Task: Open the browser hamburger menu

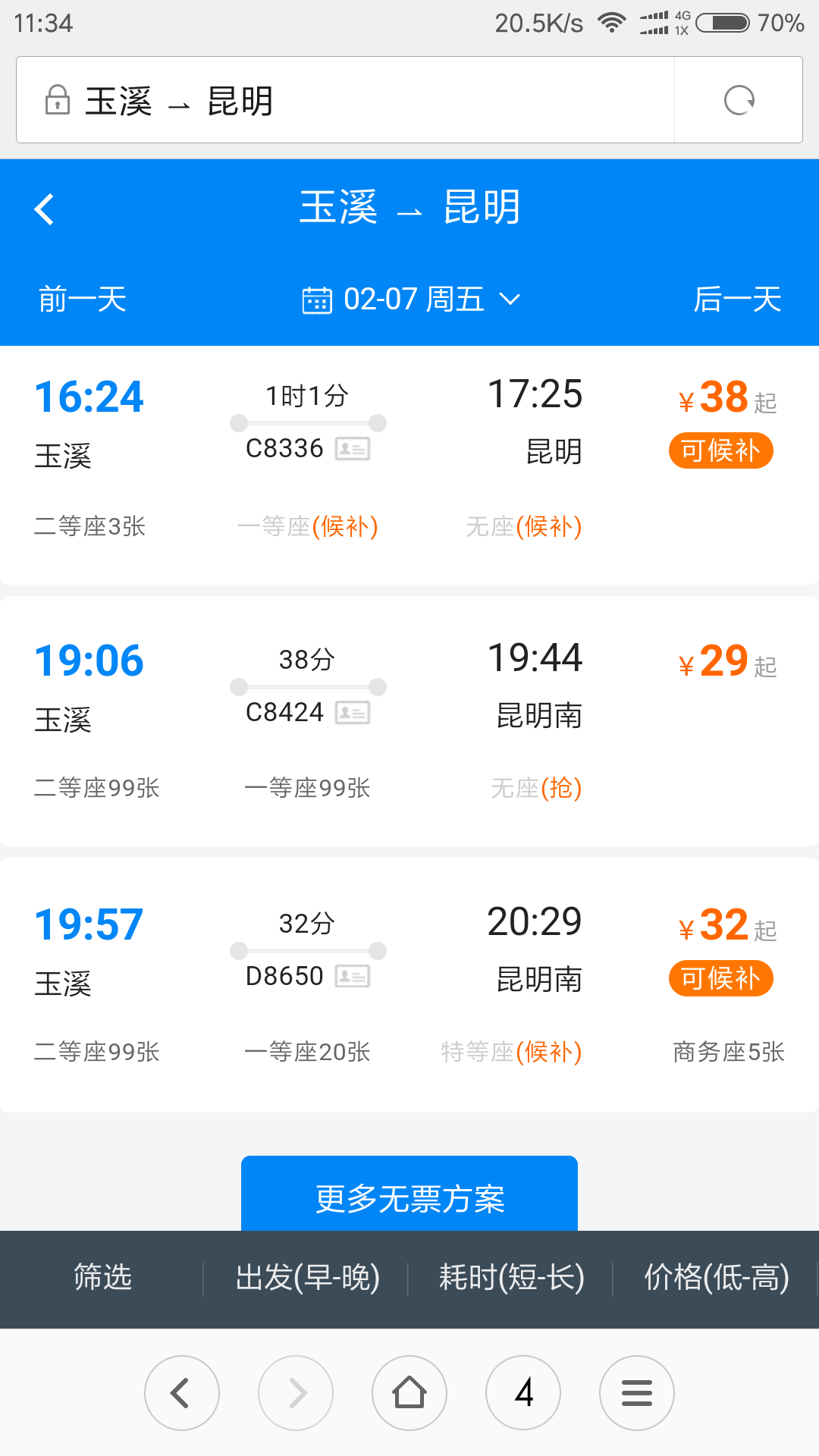Action: [x=637, y=1393]
